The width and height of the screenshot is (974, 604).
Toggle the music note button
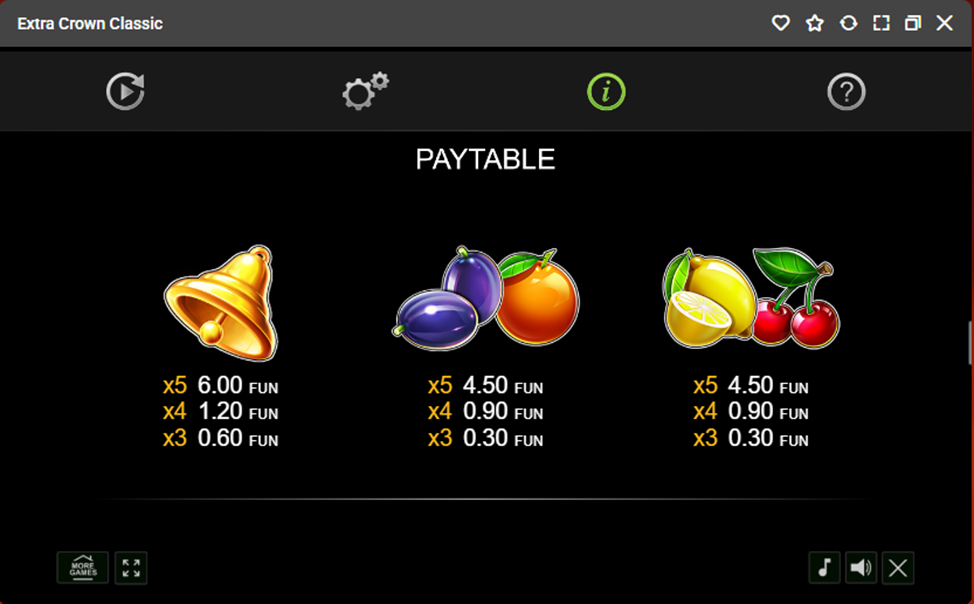tap(824, 568)
